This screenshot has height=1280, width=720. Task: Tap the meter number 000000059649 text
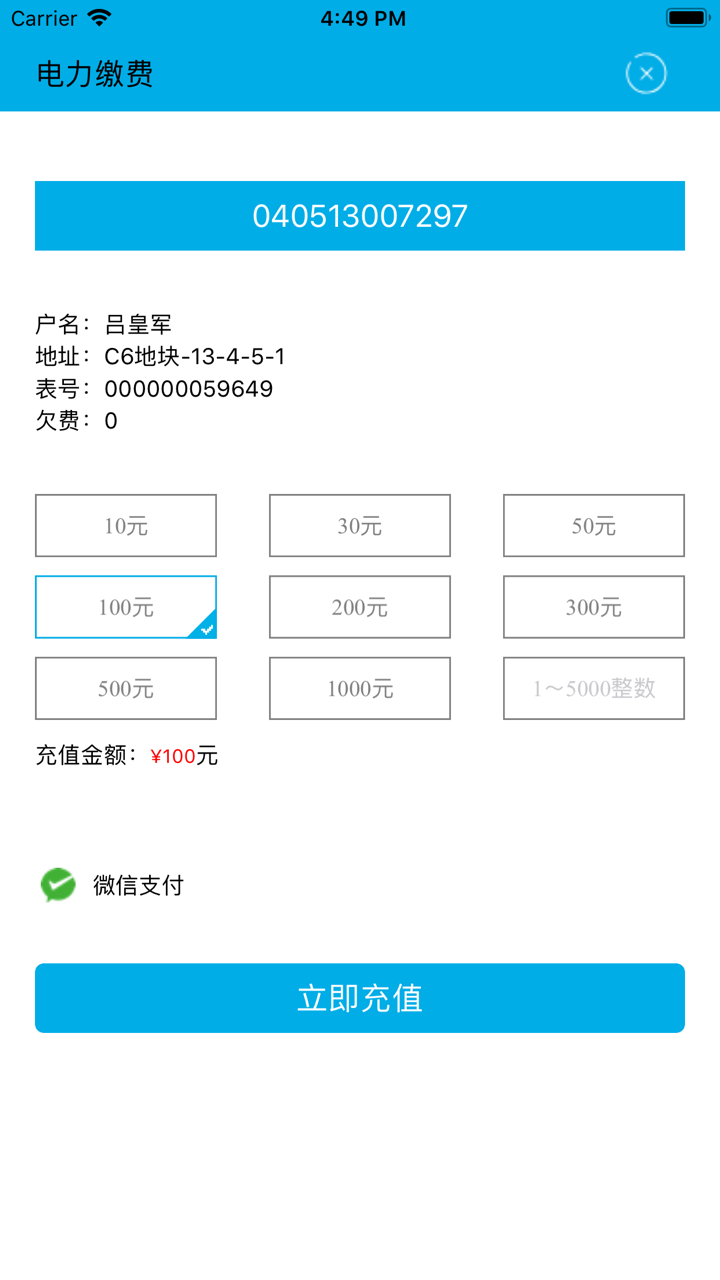click(x=189, y=388)
